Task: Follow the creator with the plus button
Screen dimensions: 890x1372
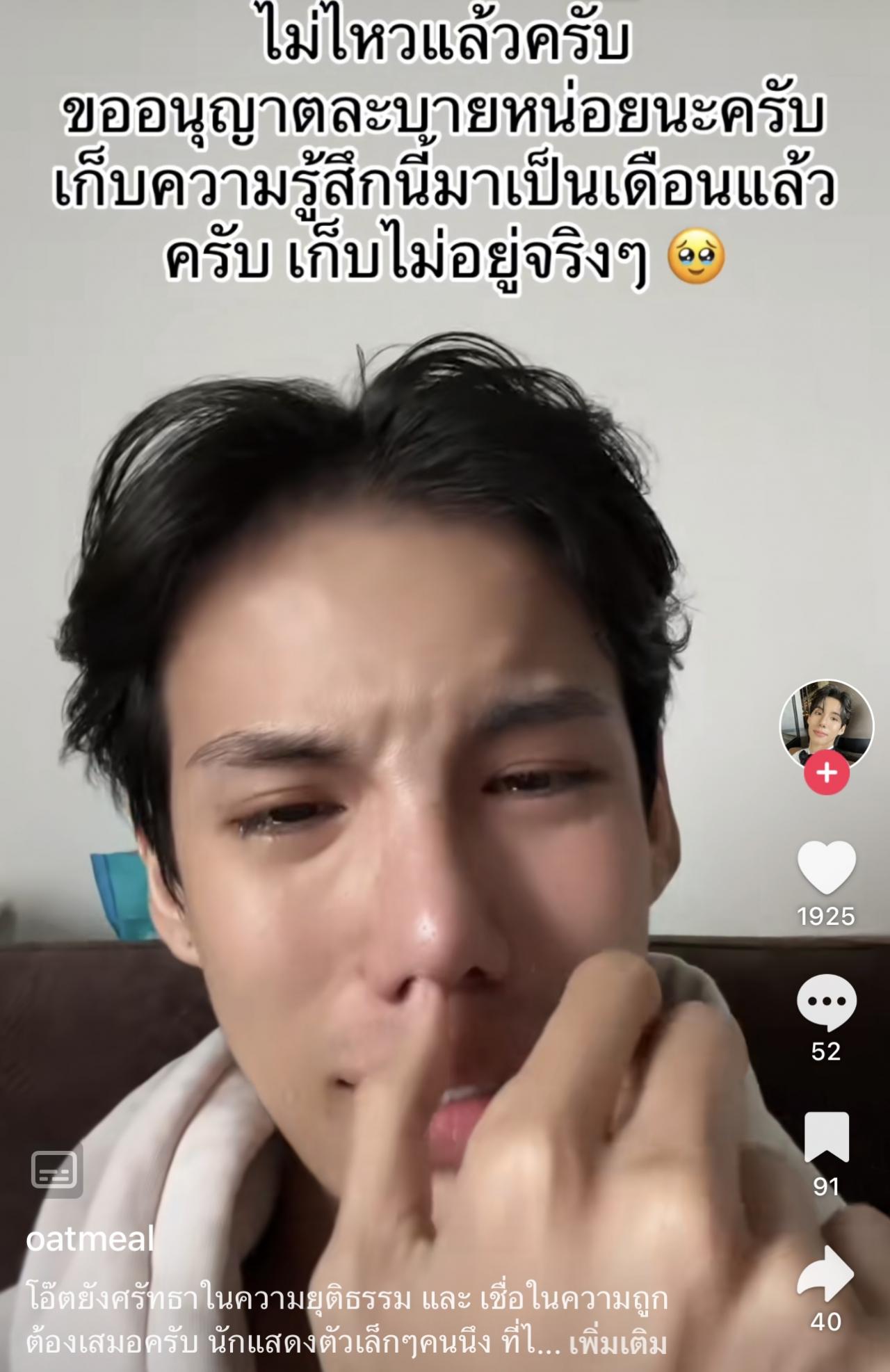Action: tap(826, 773)
